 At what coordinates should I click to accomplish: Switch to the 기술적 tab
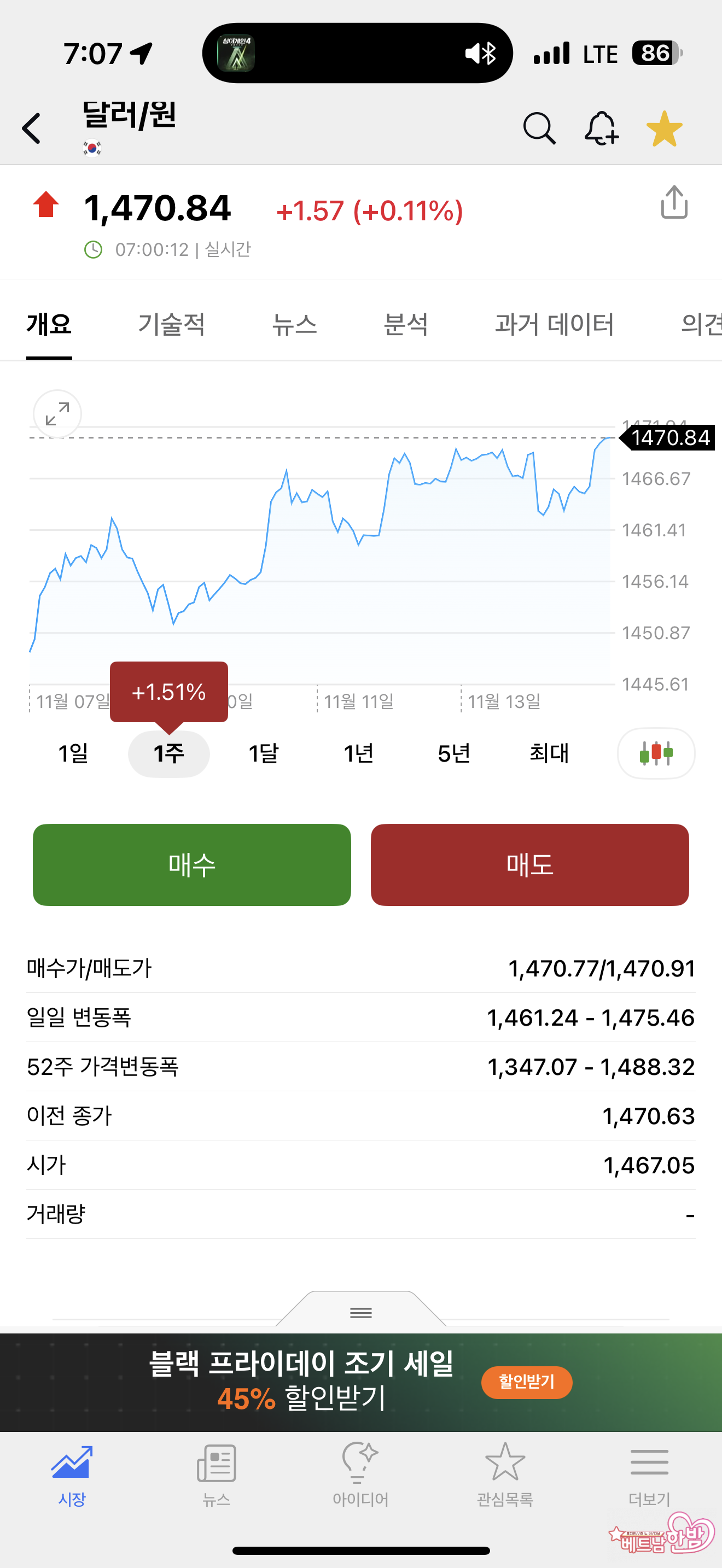171,324
